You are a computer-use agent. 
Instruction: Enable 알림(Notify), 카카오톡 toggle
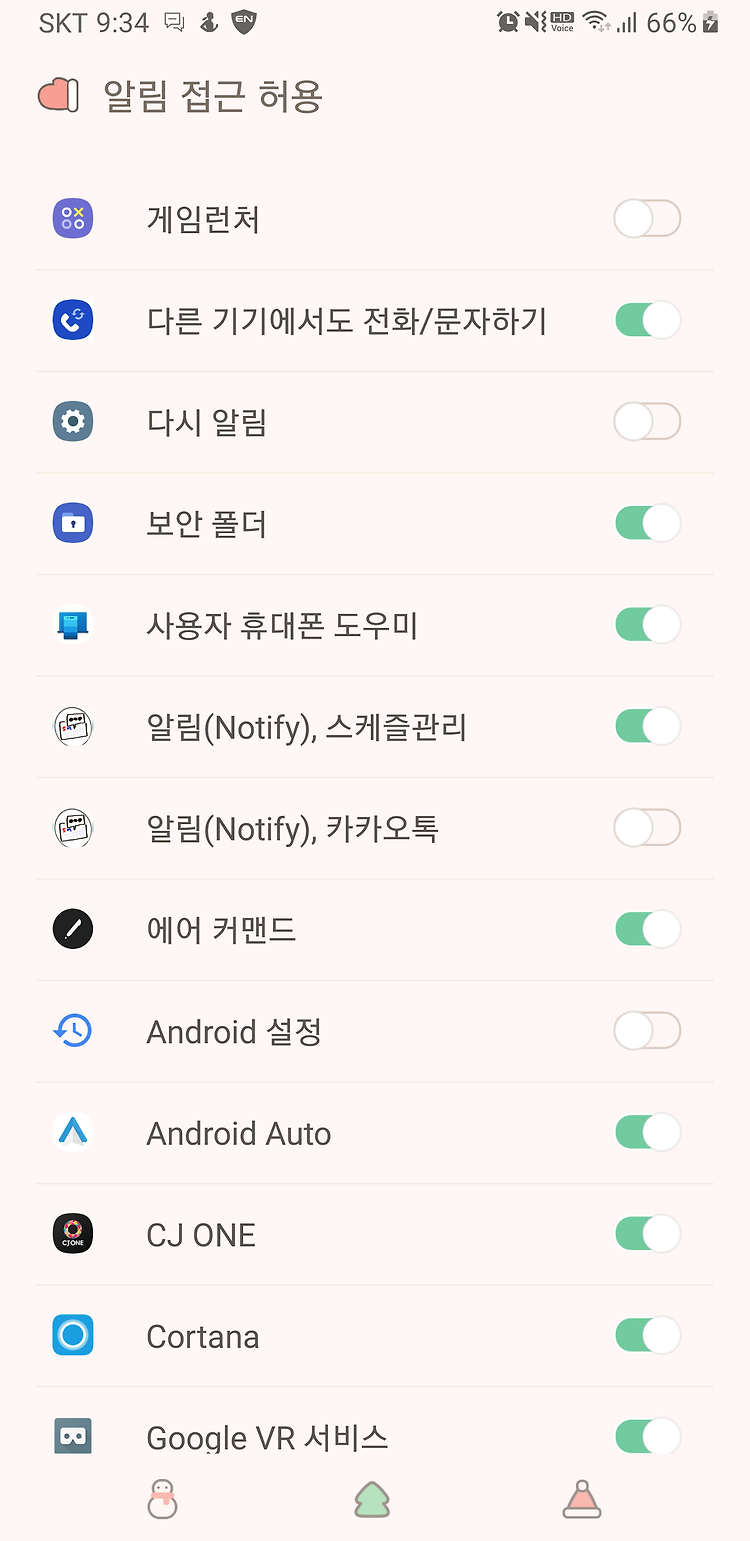pos(647,828)
